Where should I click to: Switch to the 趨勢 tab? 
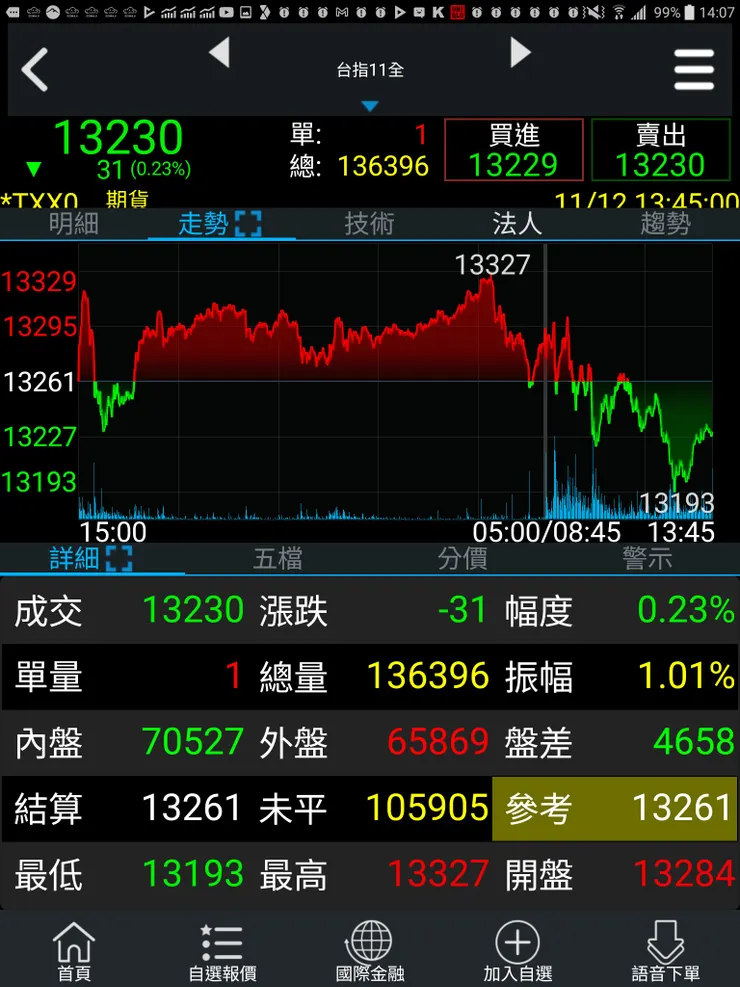point(665,223)
